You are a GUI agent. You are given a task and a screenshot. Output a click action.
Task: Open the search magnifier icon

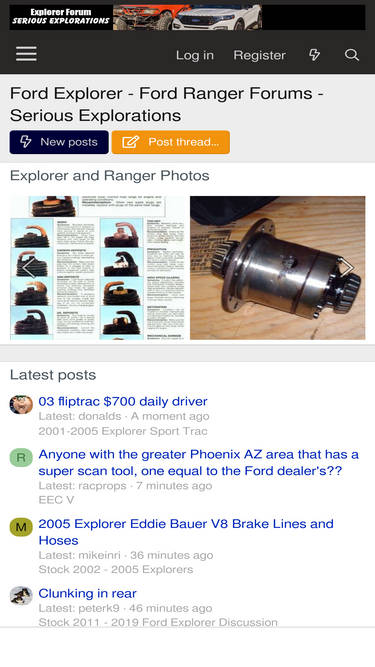tap(352, 55)
